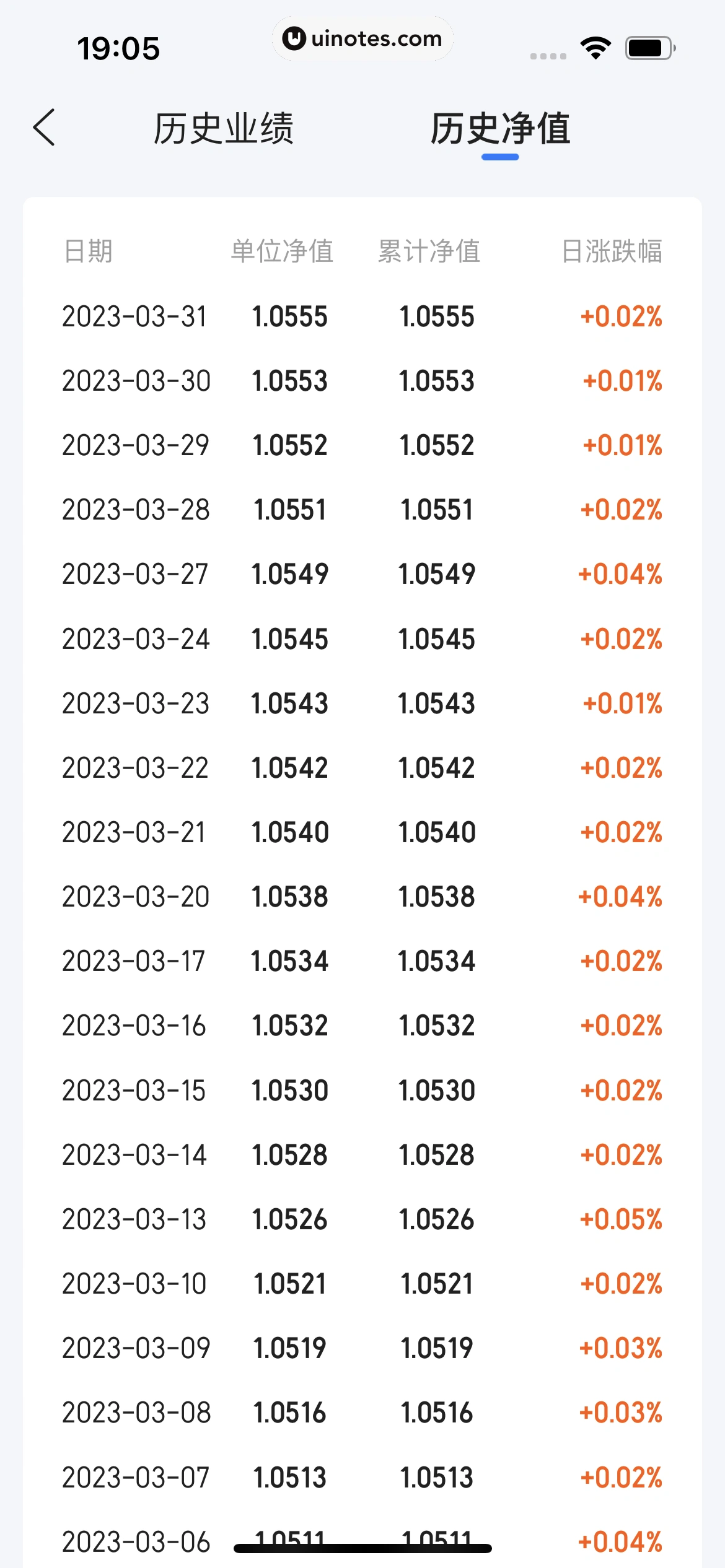This screenshot has width=725, height=1568.
Task: Select the 历史净值 tab
Action: pos(500,129)
